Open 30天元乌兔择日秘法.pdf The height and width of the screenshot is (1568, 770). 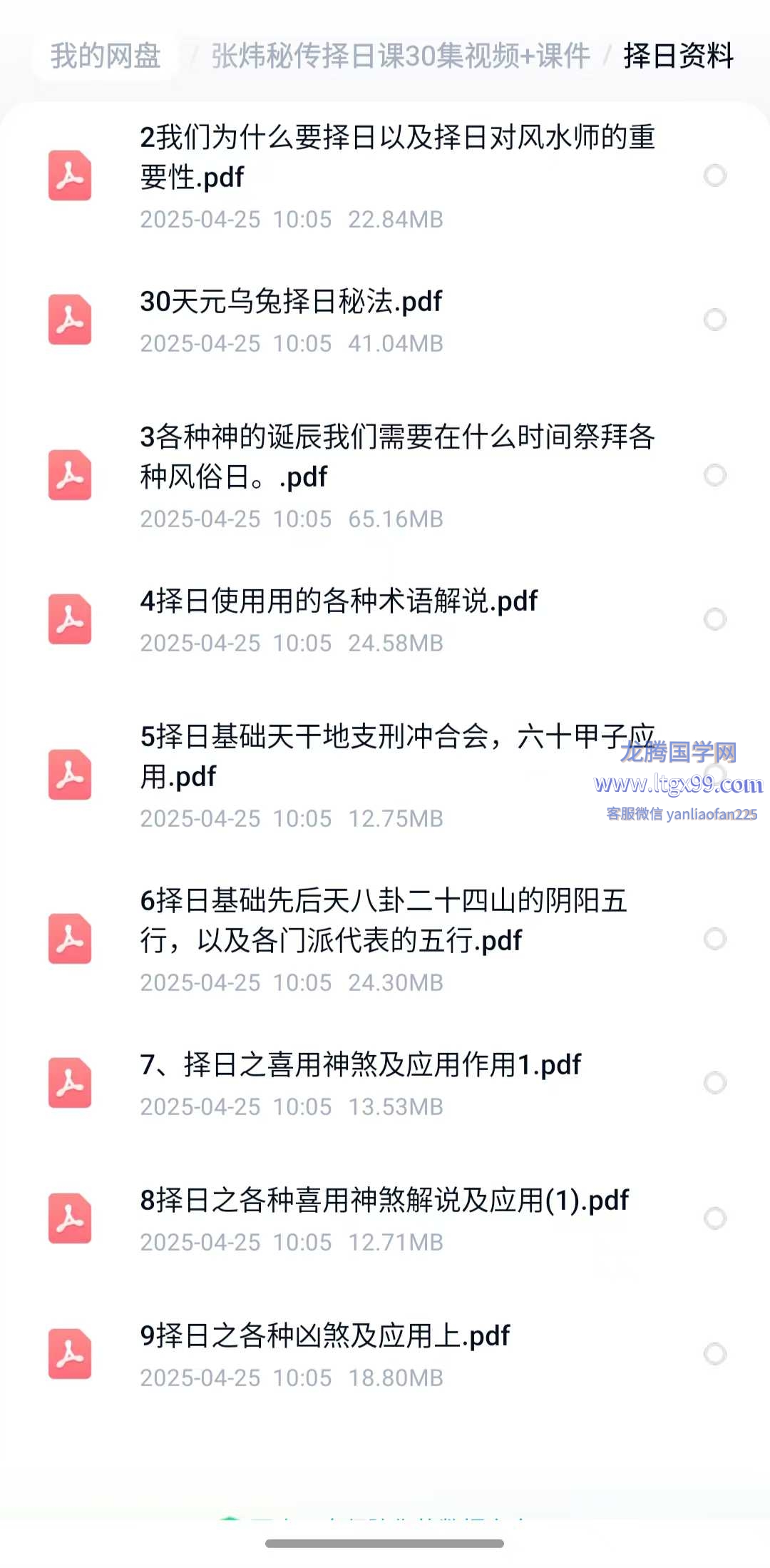pyautogui.click(x=291, y=302)
